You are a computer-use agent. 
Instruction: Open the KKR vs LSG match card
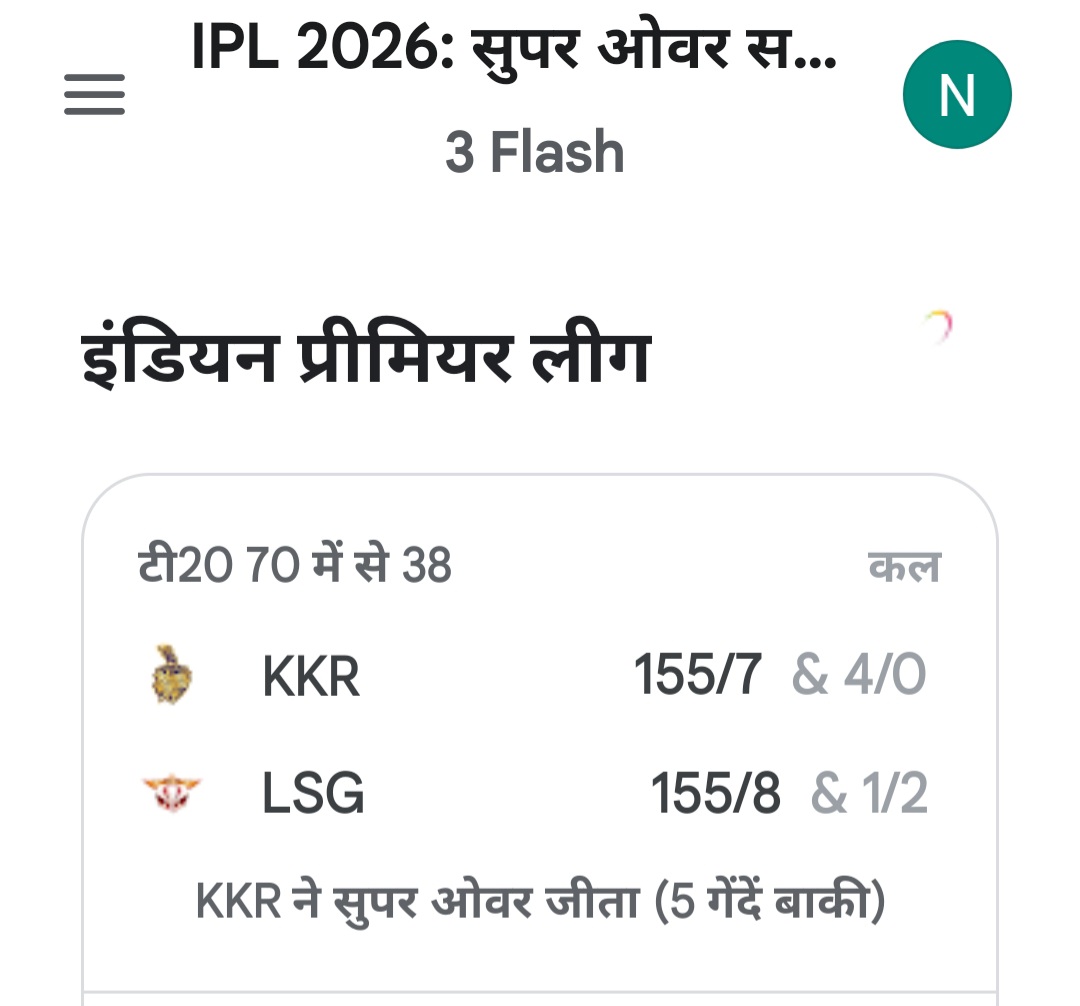click(x=540, y=735)
